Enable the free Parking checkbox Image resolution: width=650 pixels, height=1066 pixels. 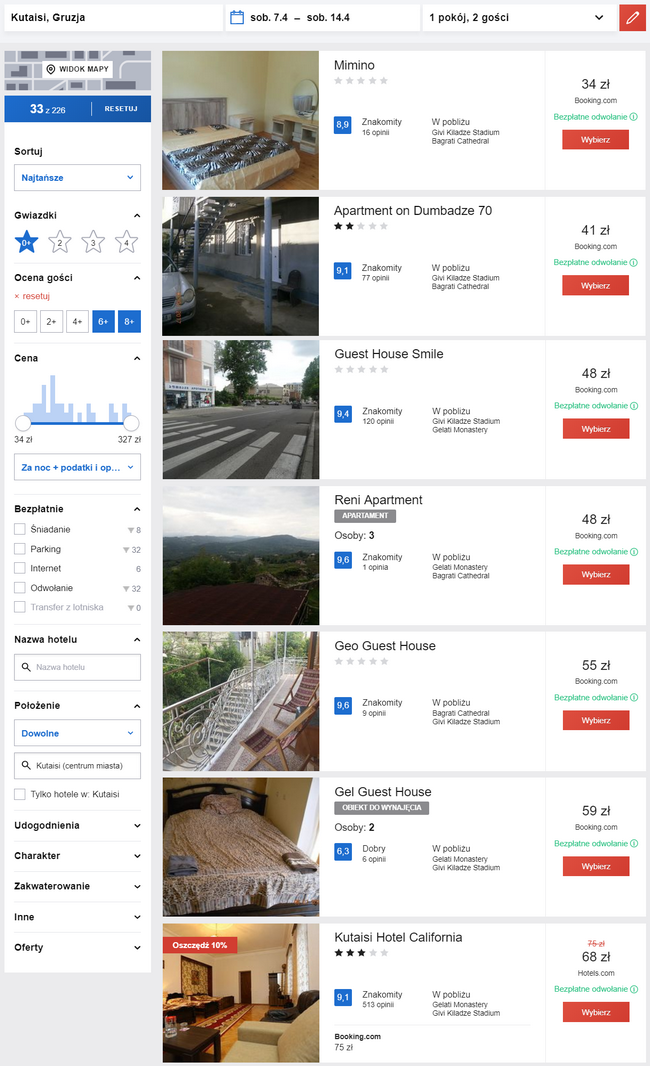coord(20,549)
